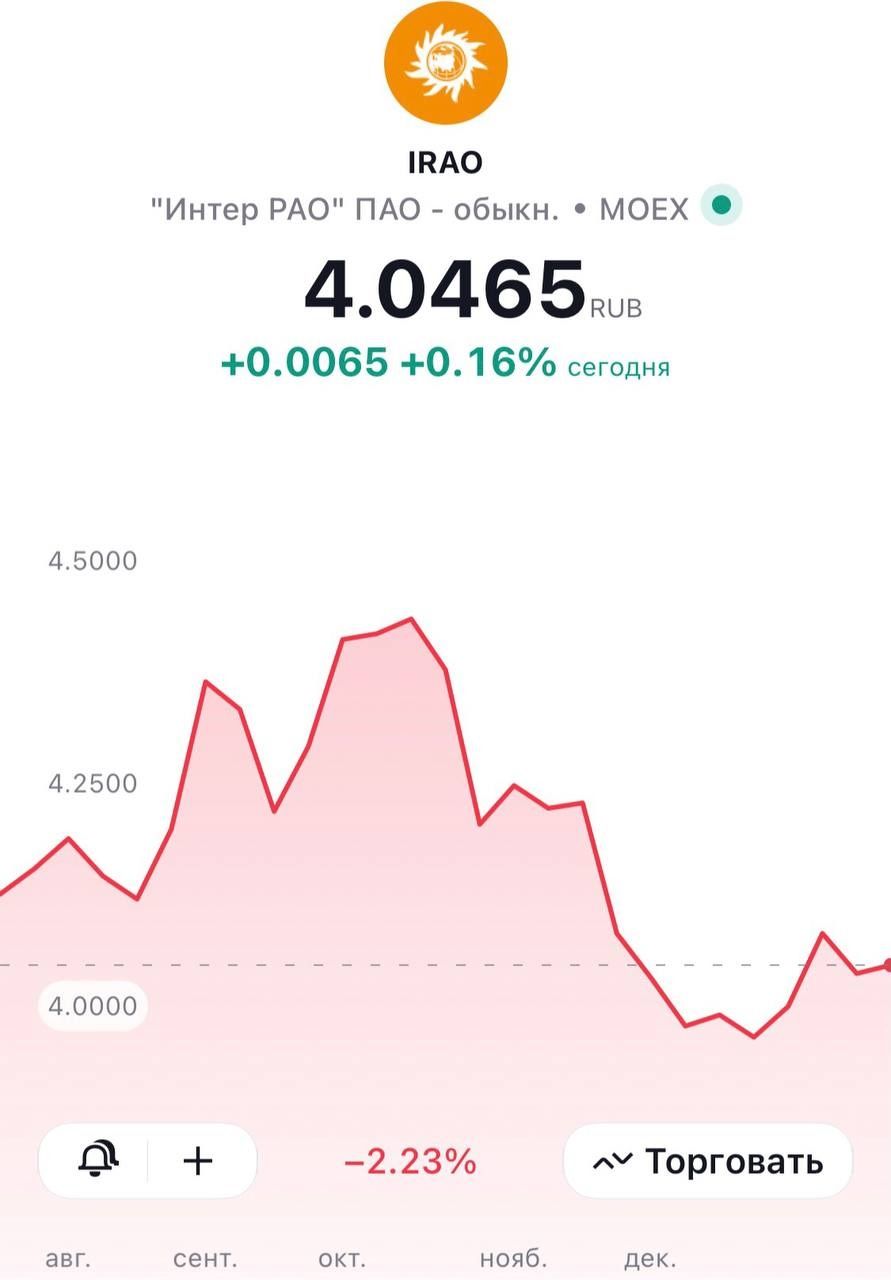Set a price alert with the bell icon
The height and width of the screenshot is (1280, 891).
point(98,1160)
